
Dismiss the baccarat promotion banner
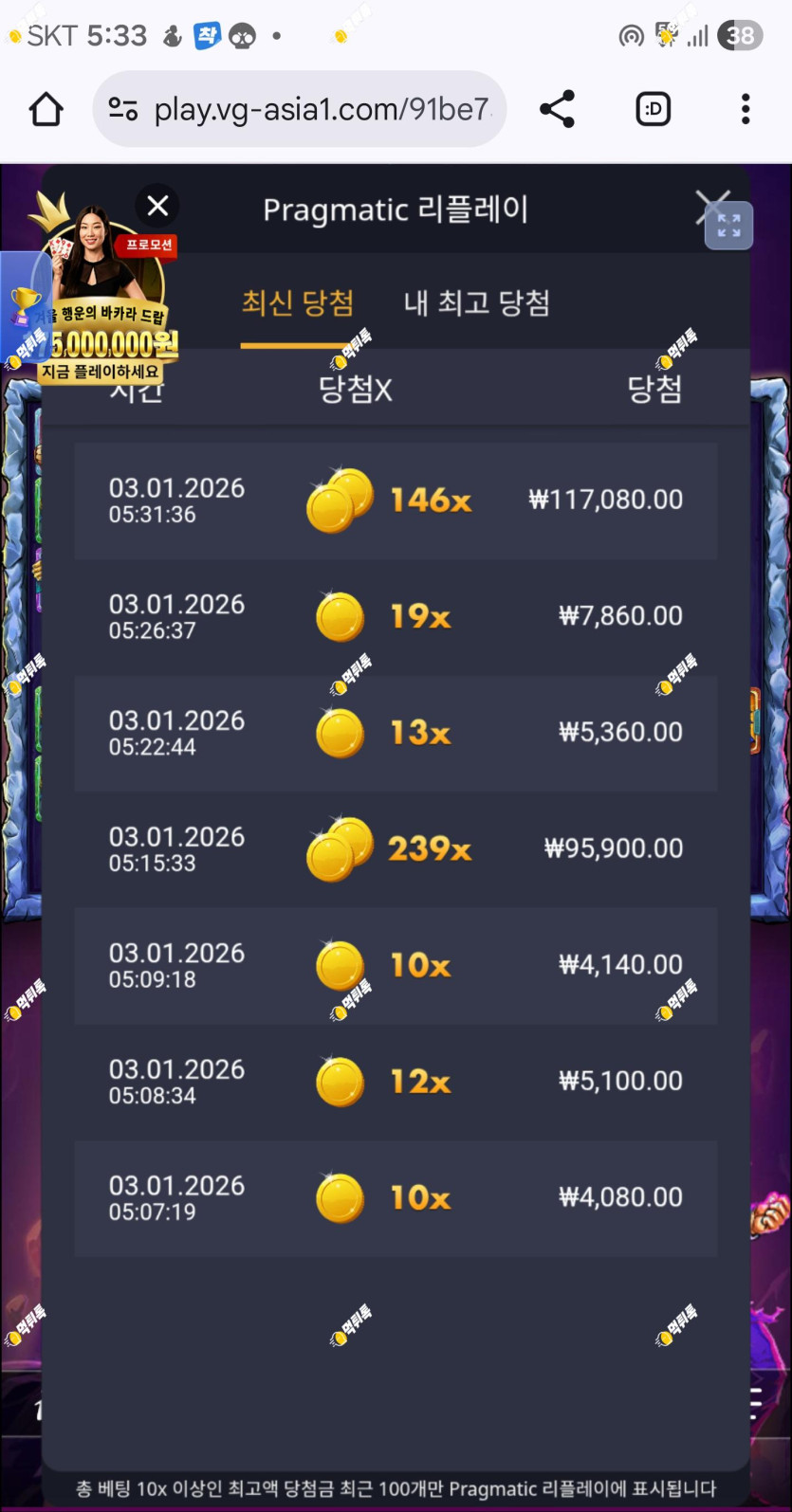click(157, 206)
